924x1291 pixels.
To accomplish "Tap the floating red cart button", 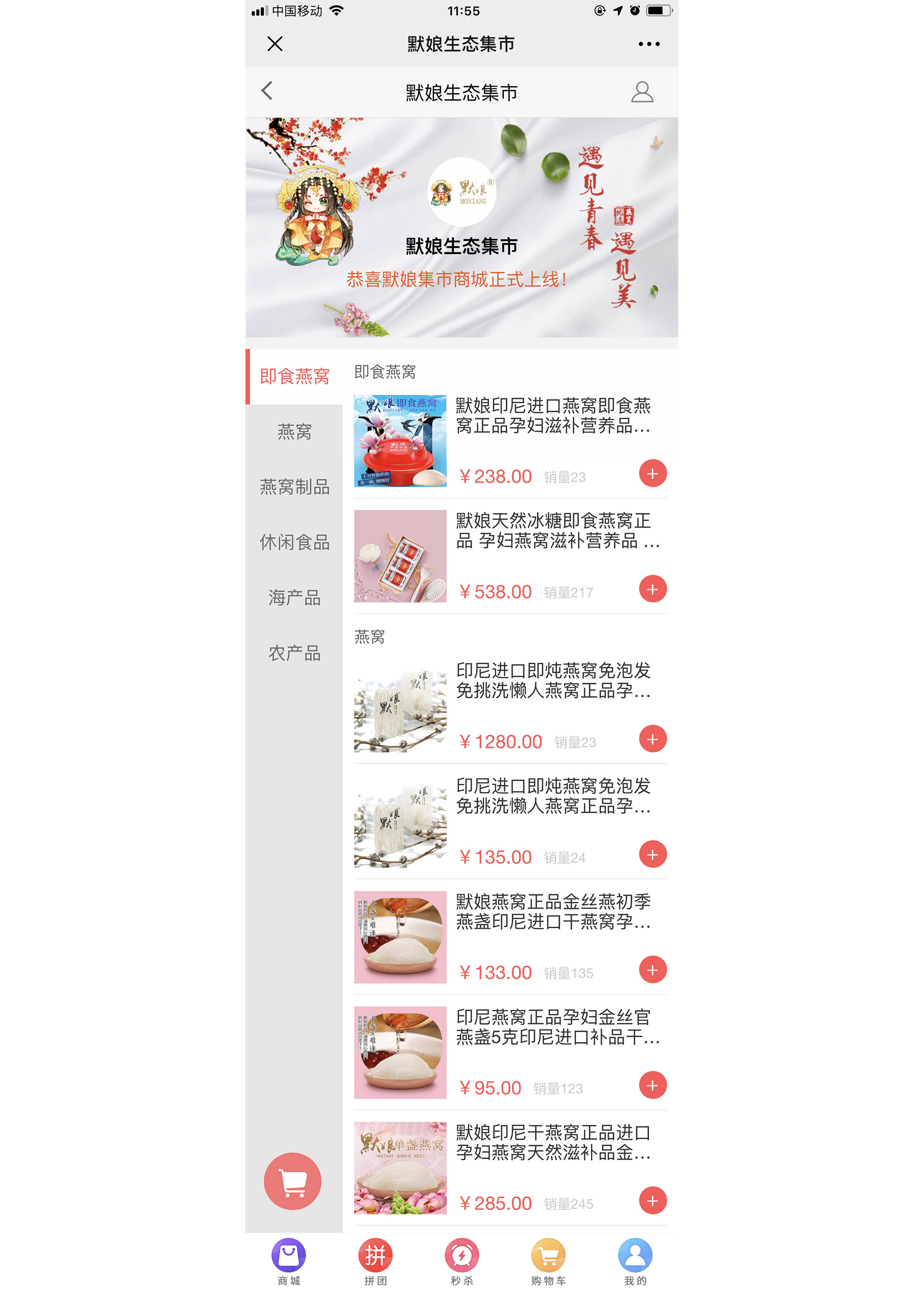I will pyautogui.click(x=293, y=1181).
